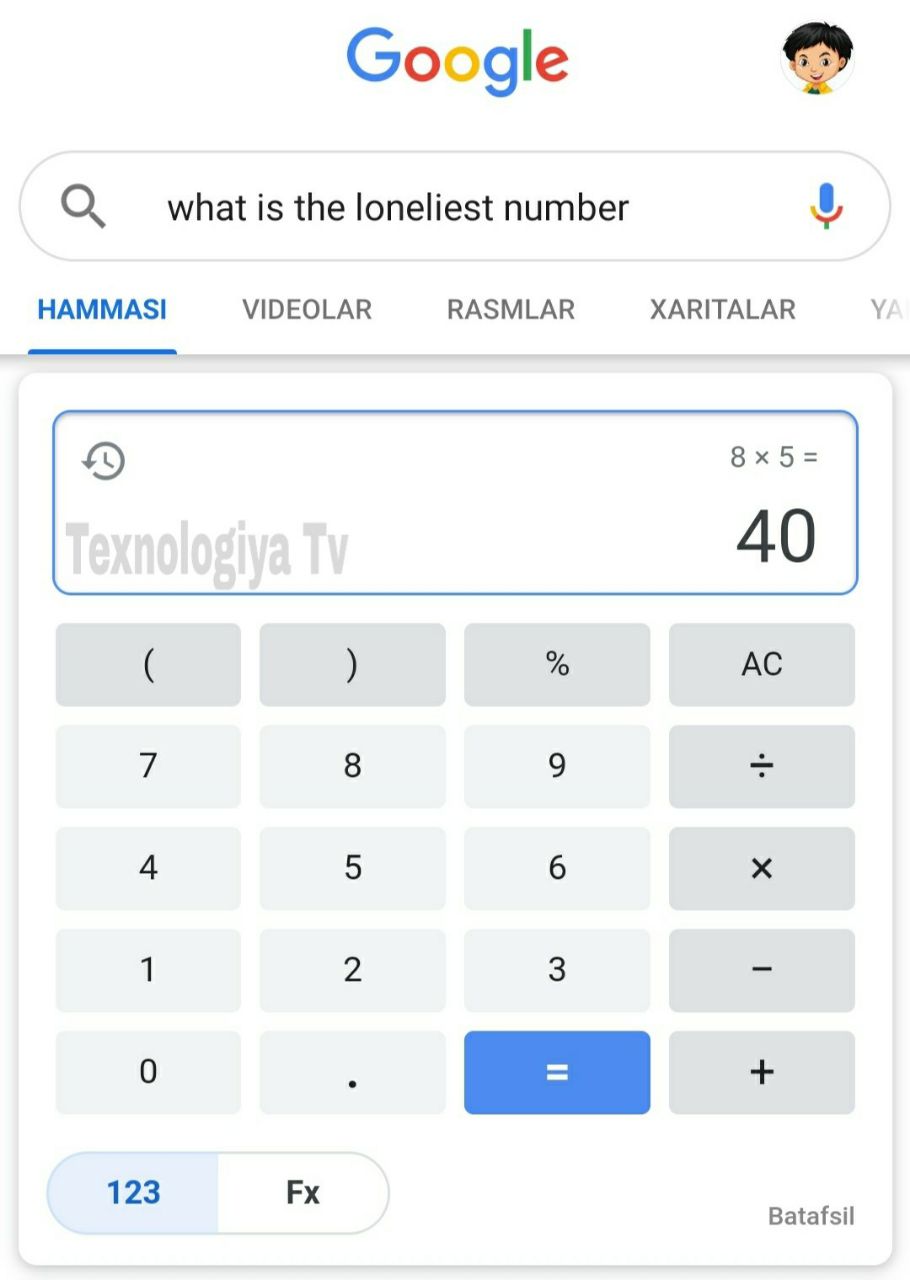
Task: Insert an opening parenthesis
Action: pyautogui.click(x=148, y=665)
